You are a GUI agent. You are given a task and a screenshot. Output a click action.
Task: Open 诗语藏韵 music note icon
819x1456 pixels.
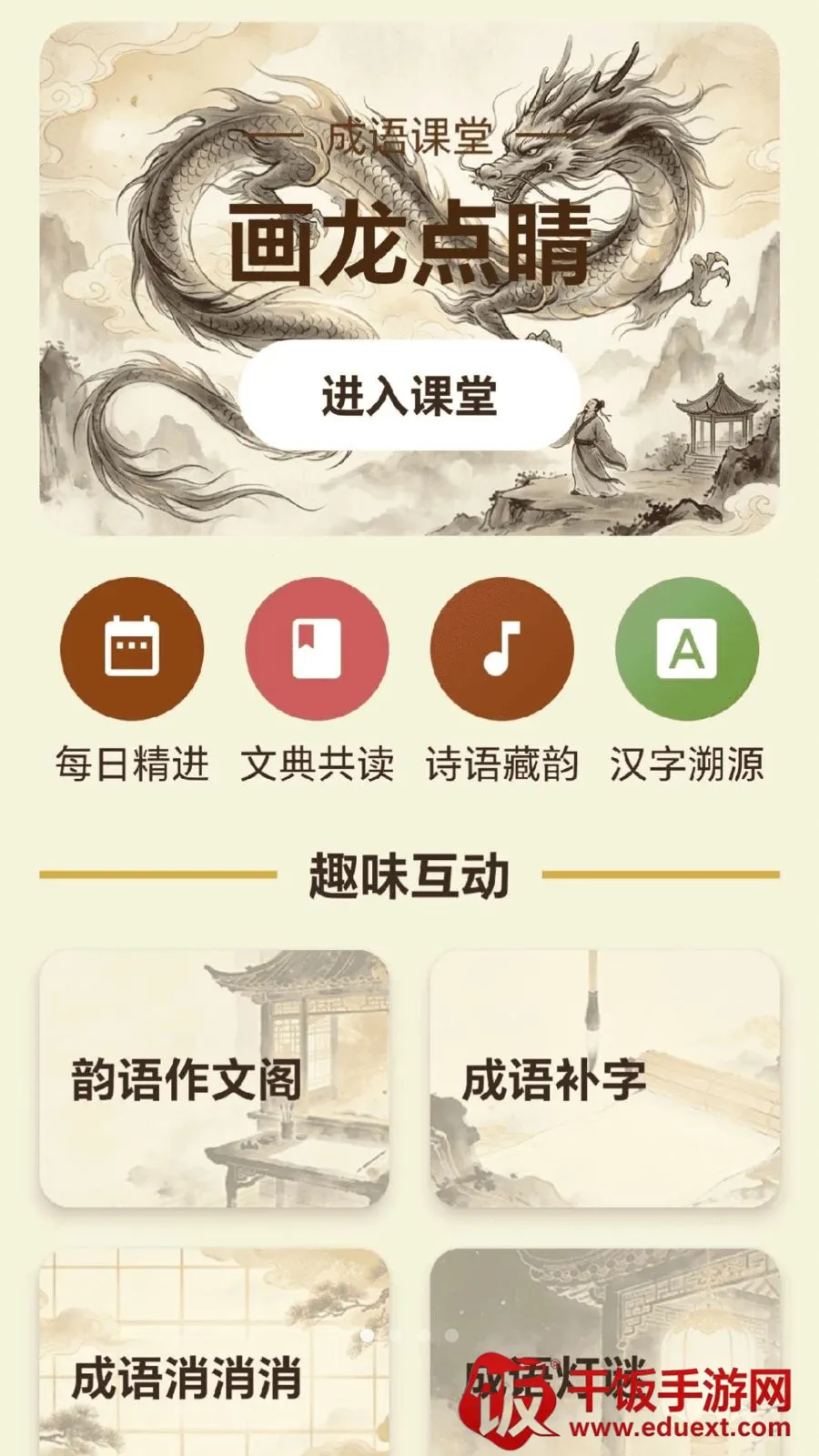[502, 648]
